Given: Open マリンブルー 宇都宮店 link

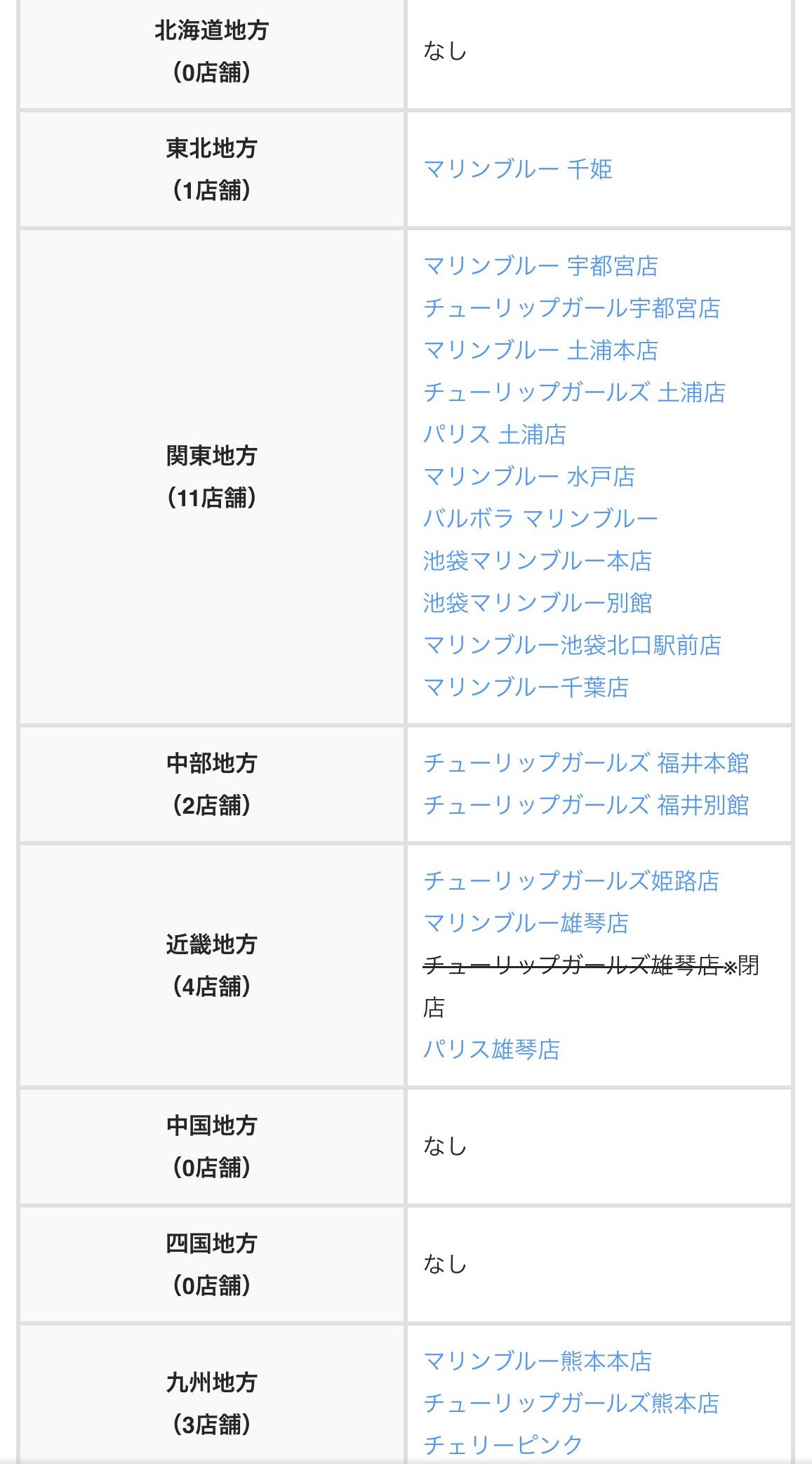Looking at the screenshot, I should 540,266.
